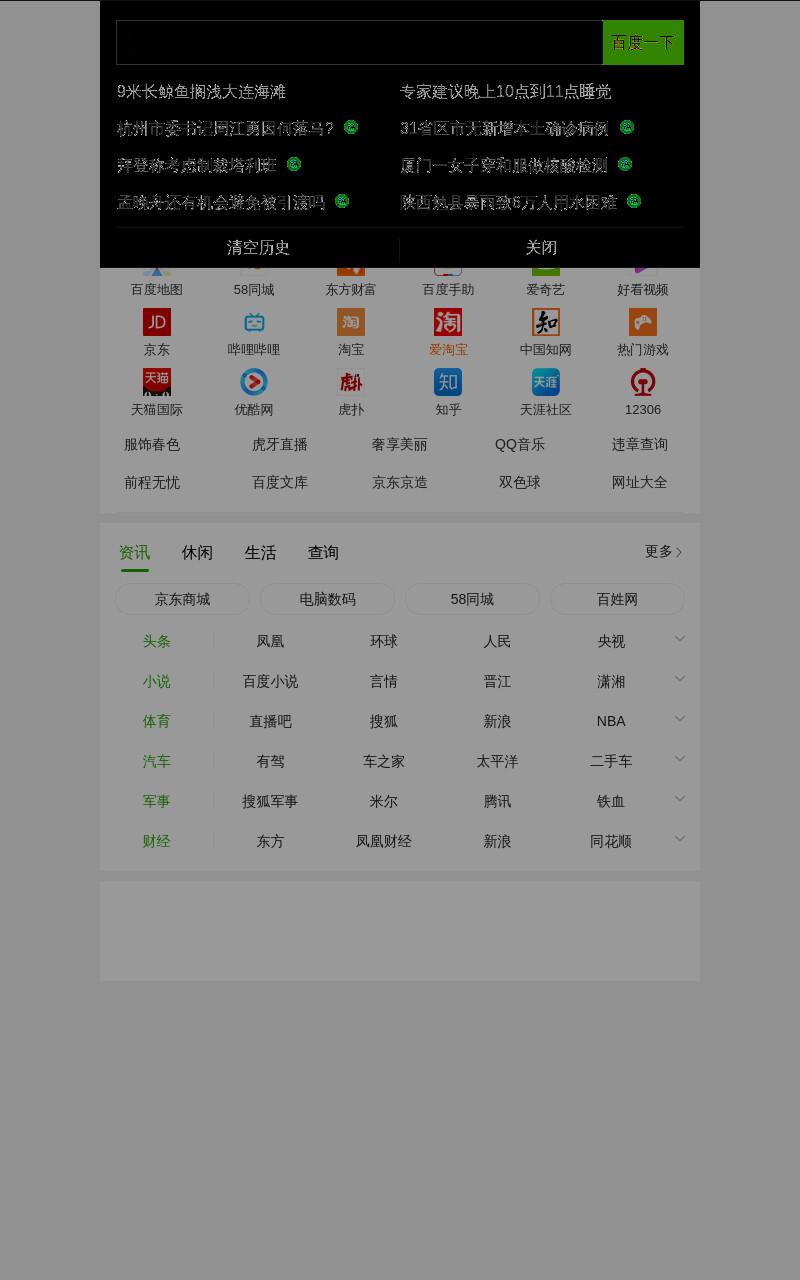Tap the search input box
Image resolution: width=800 pixels, height=1280 pixels.
359,43
